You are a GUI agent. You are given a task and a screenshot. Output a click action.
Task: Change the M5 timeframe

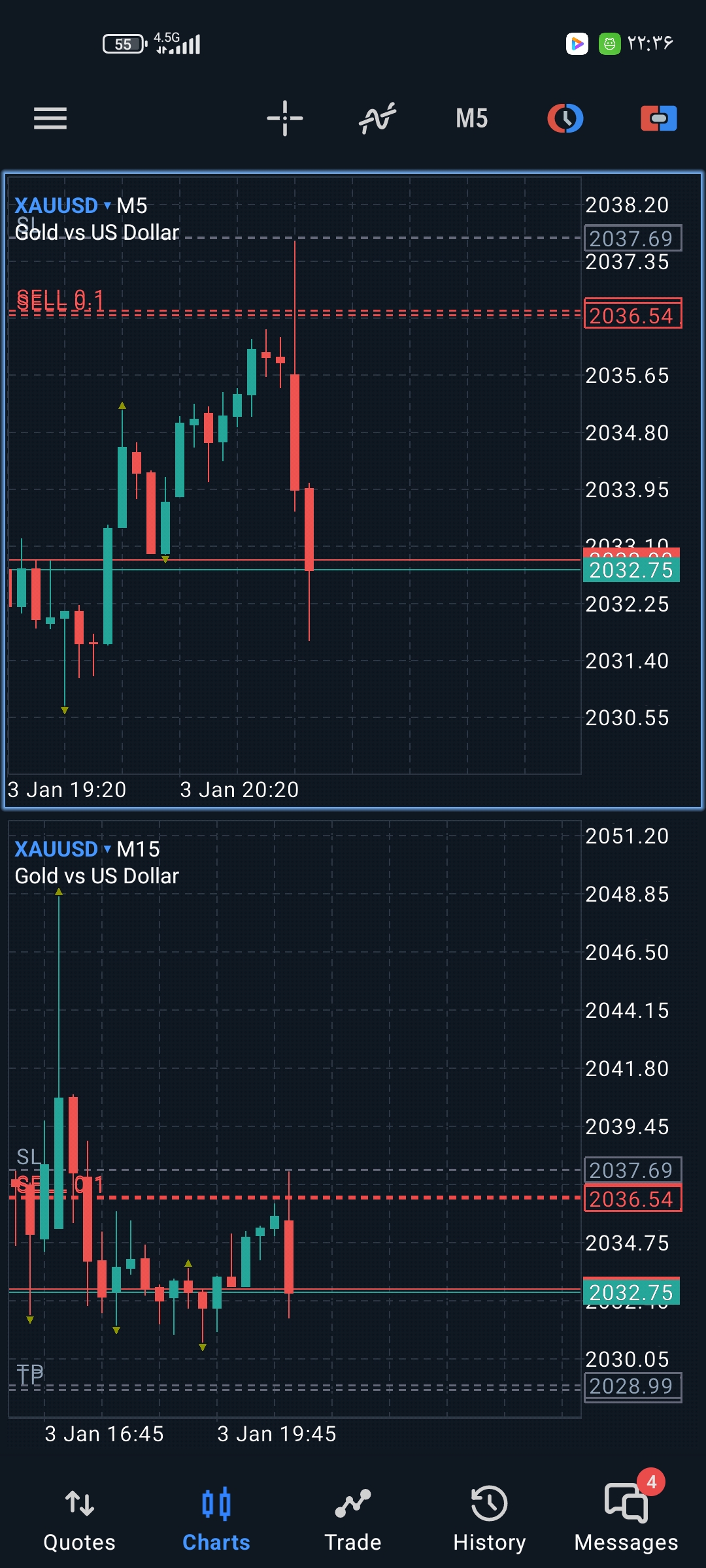click(x=471, y=118)
